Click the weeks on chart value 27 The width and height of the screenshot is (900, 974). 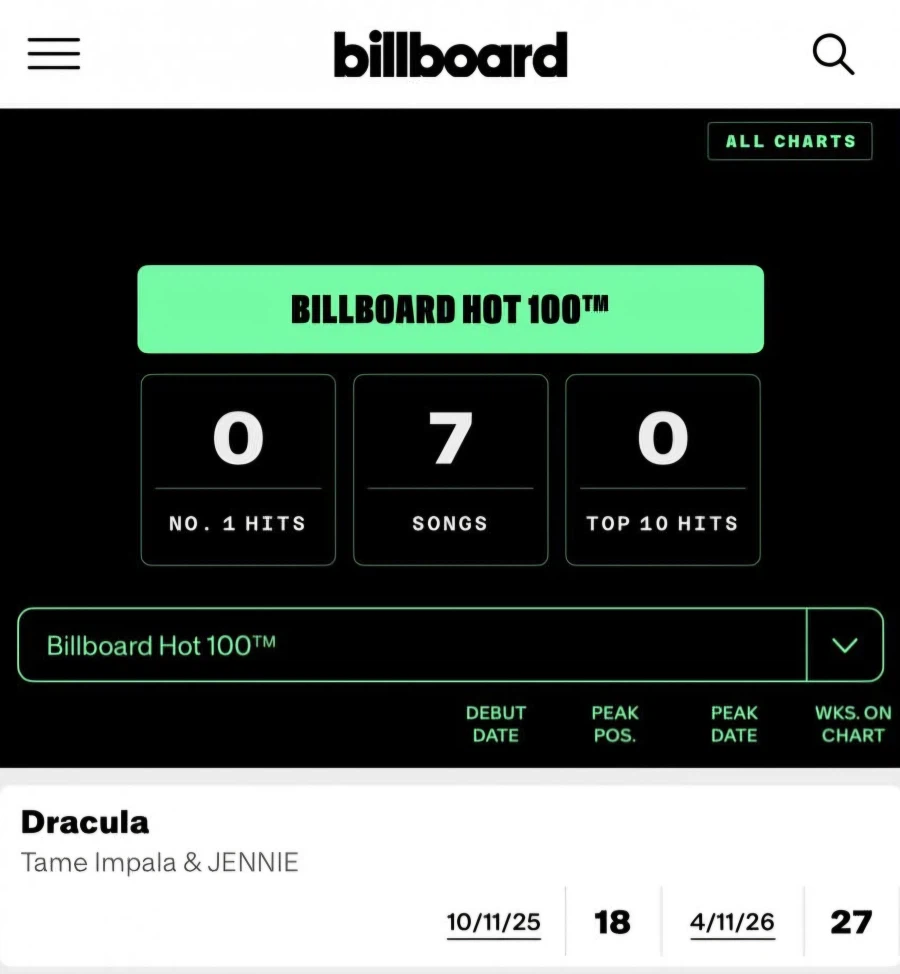tap(850, 921)
